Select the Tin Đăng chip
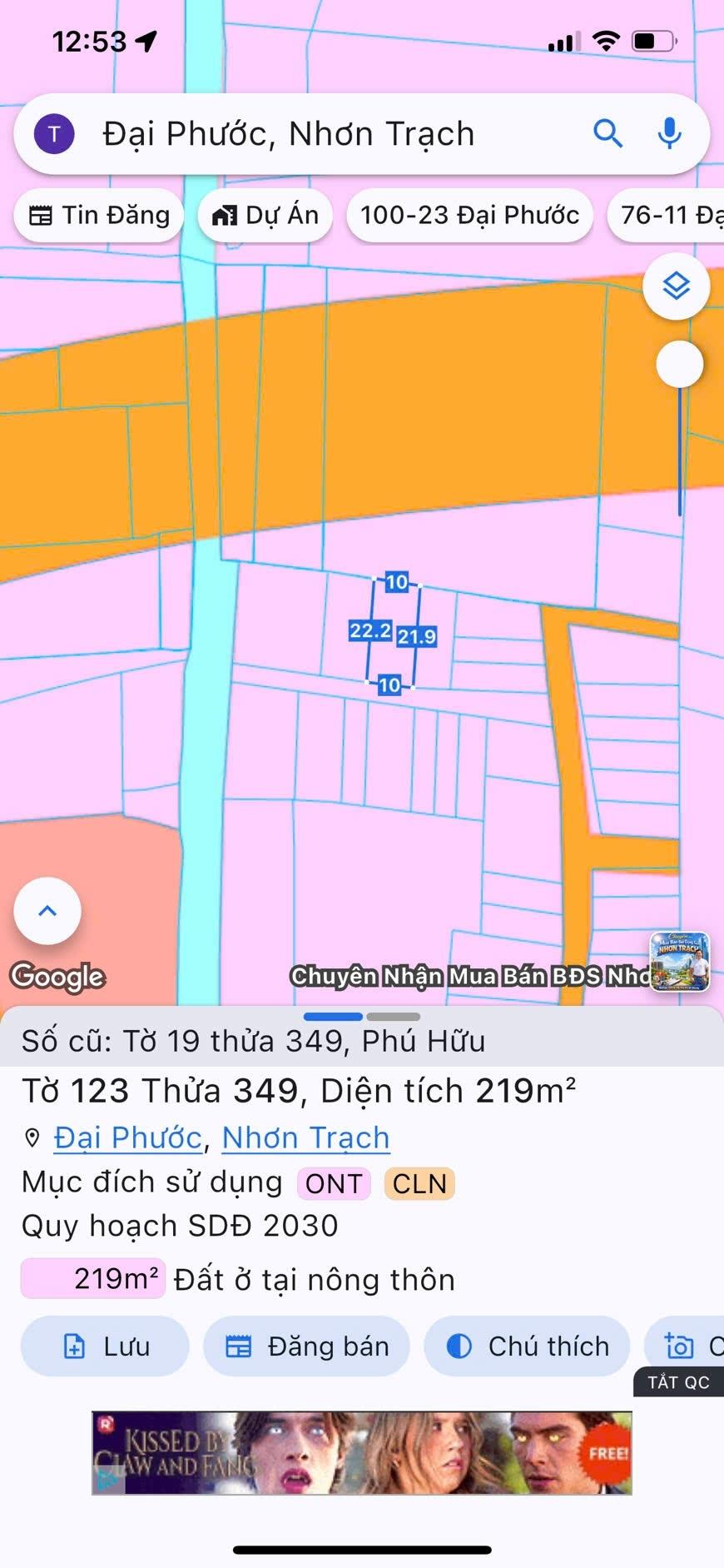Screen dimensions: 724x1568 pyautogui.click(x=99, y=216)
